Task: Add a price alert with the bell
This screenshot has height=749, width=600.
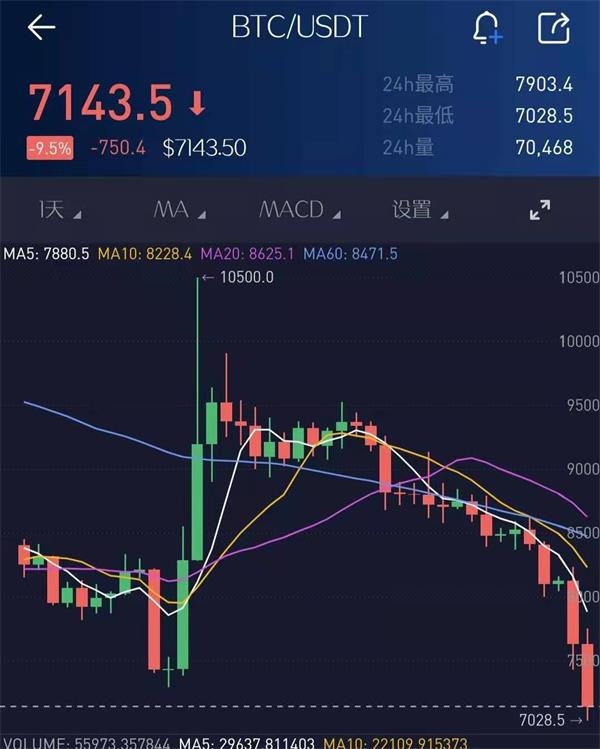Action: [487, 28]
